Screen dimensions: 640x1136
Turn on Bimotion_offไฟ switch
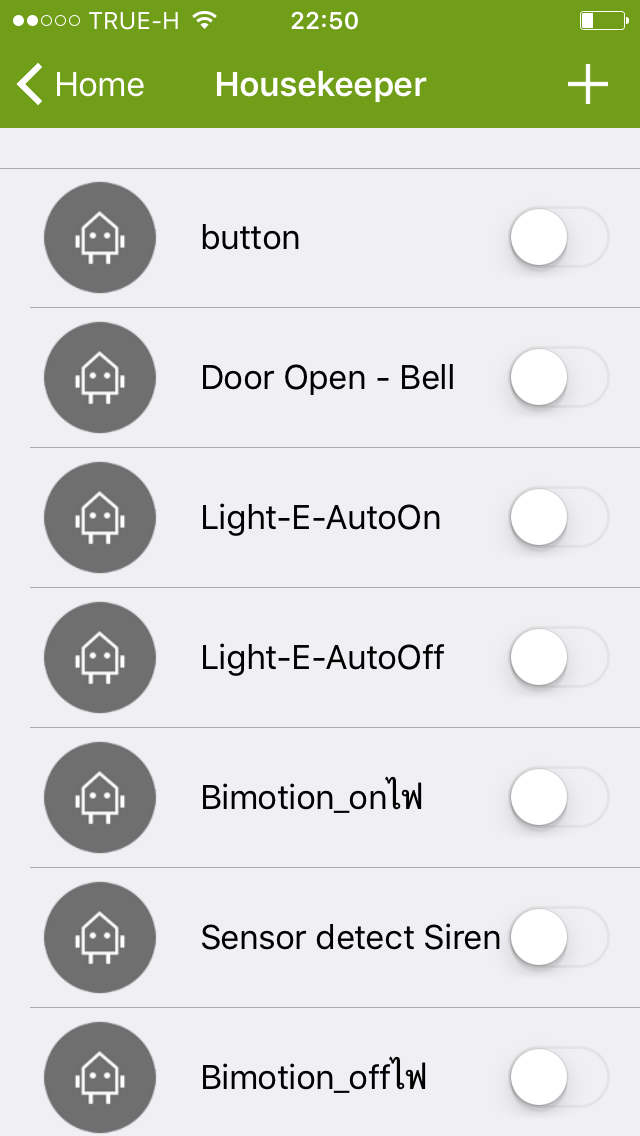pos(559,1077)
